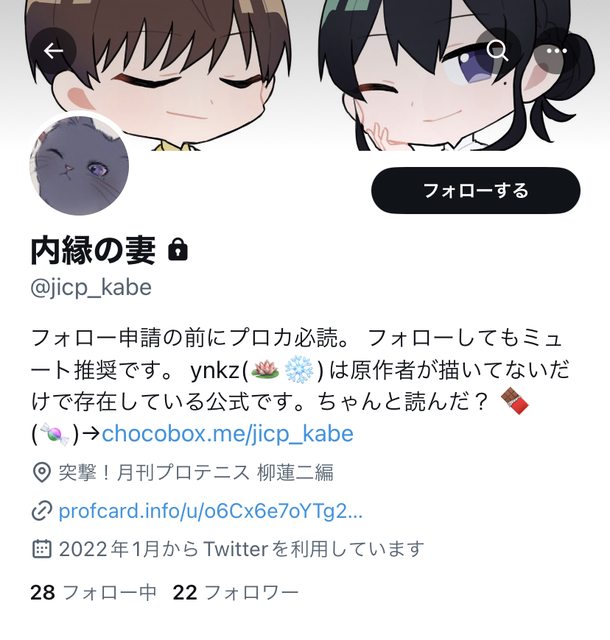View the 22 フォロワー list

coord(236,593)
